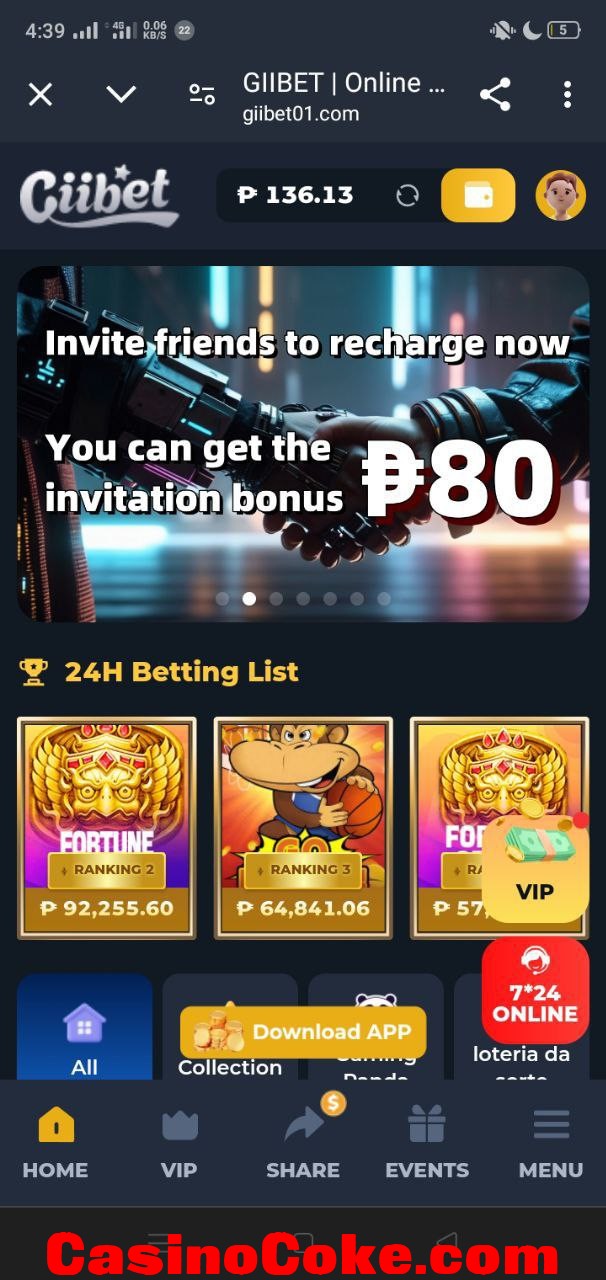This screenshot has height=1280, width=606.
Task: Tap the Download APP button
Action: tap(303, 1032)
